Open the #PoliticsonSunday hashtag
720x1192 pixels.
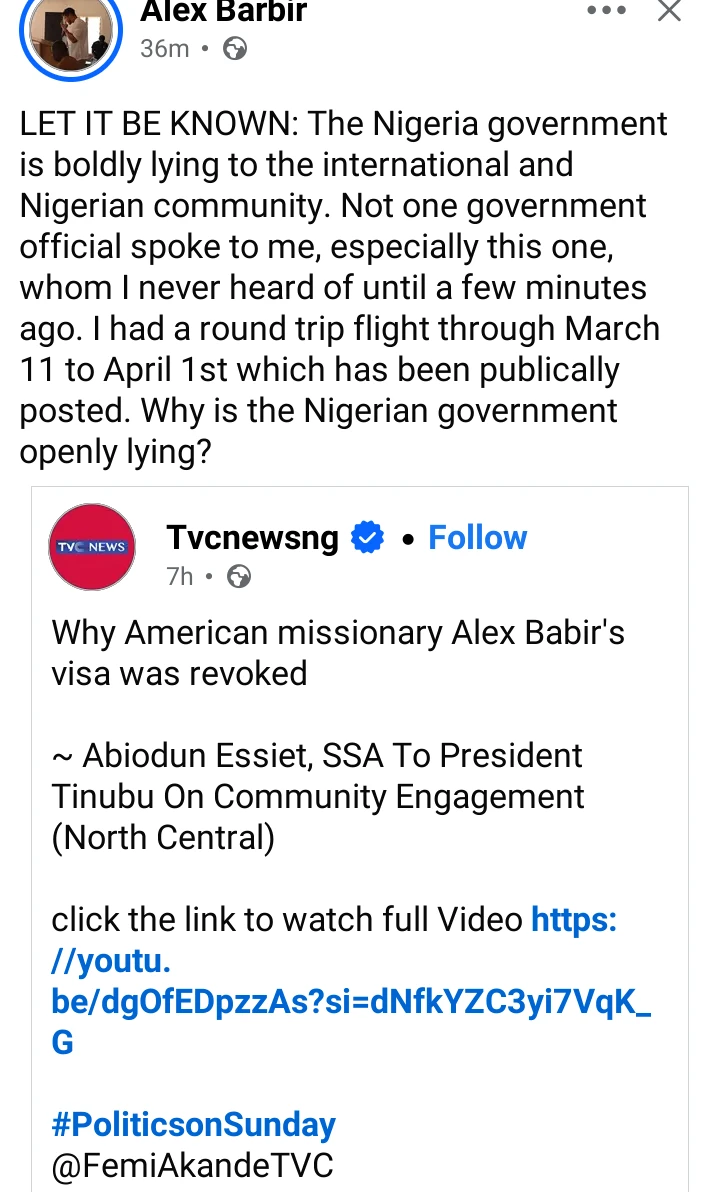tap(193, 1125)
